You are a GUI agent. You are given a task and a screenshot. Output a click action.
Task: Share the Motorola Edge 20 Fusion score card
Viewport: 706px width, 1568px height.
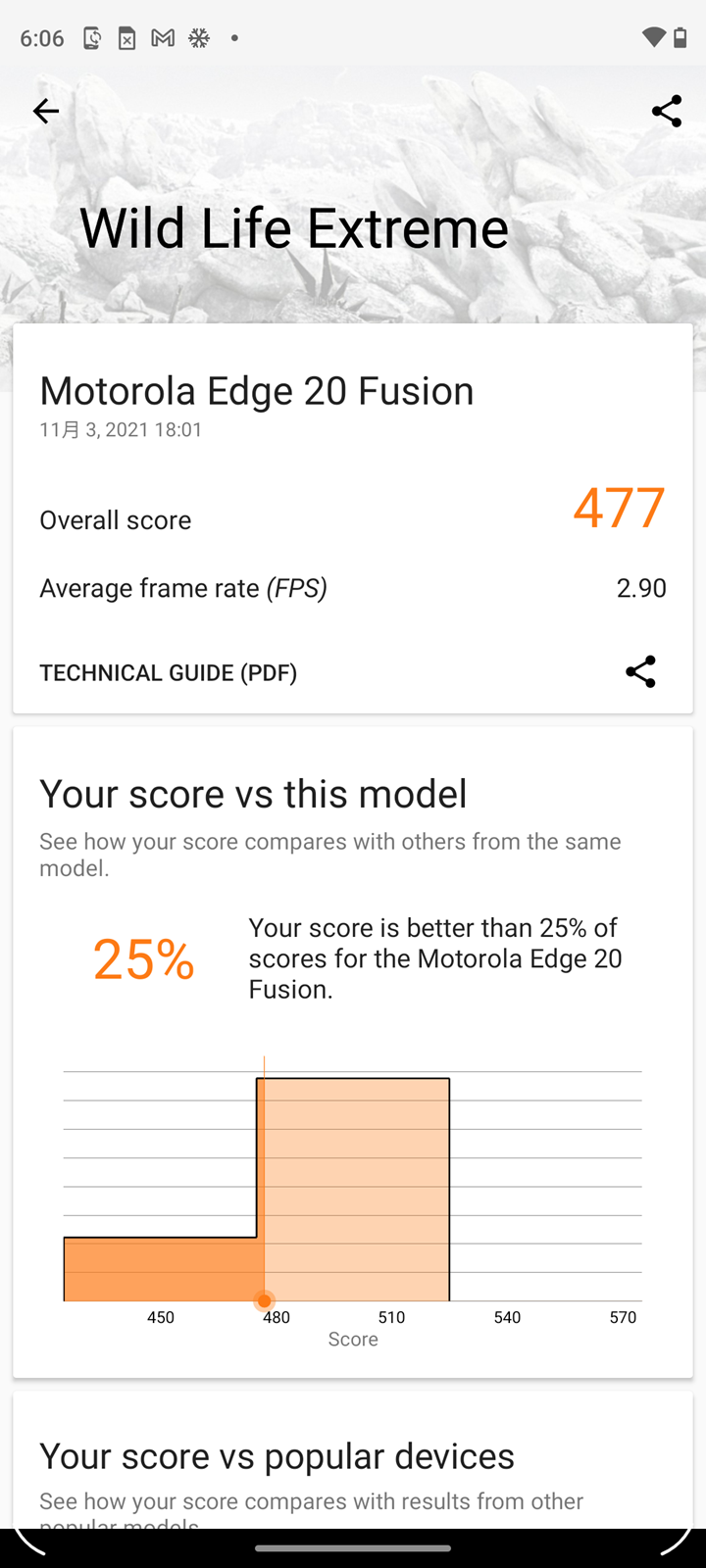coord(640,672)
